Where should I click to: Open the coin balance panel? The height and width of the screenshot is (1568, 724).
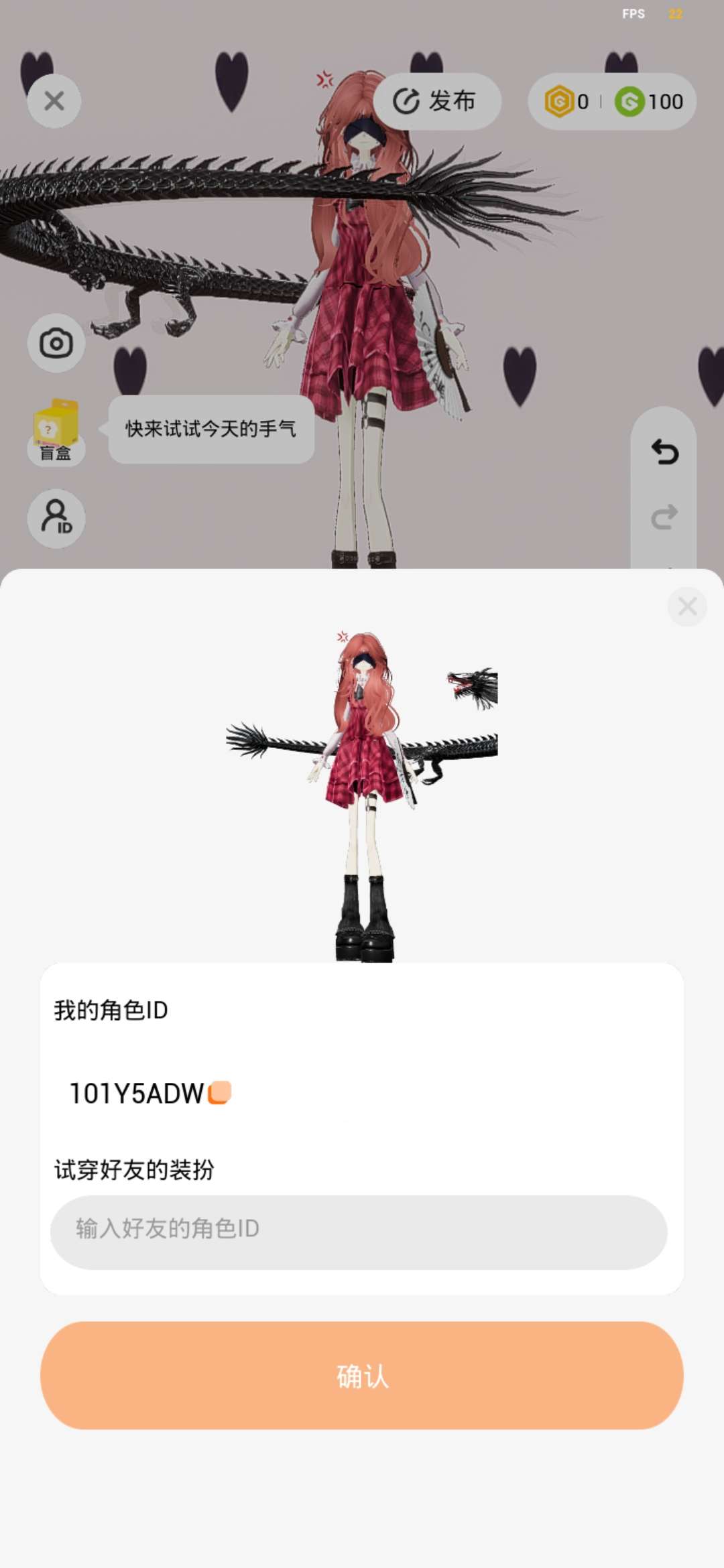coord(611,102)
